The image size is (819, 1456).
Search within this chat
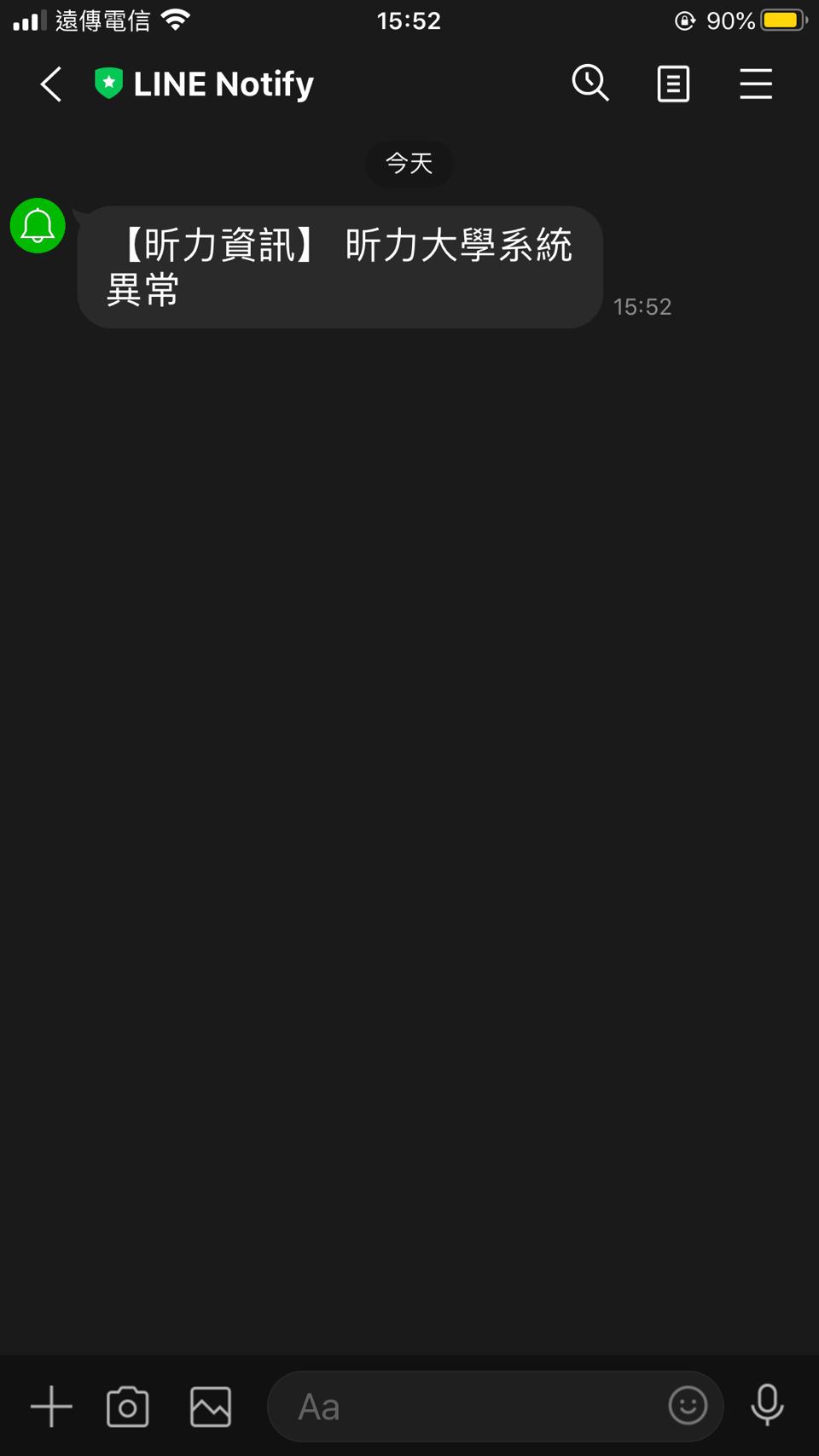pyautogui.click(x=590, y=84)
